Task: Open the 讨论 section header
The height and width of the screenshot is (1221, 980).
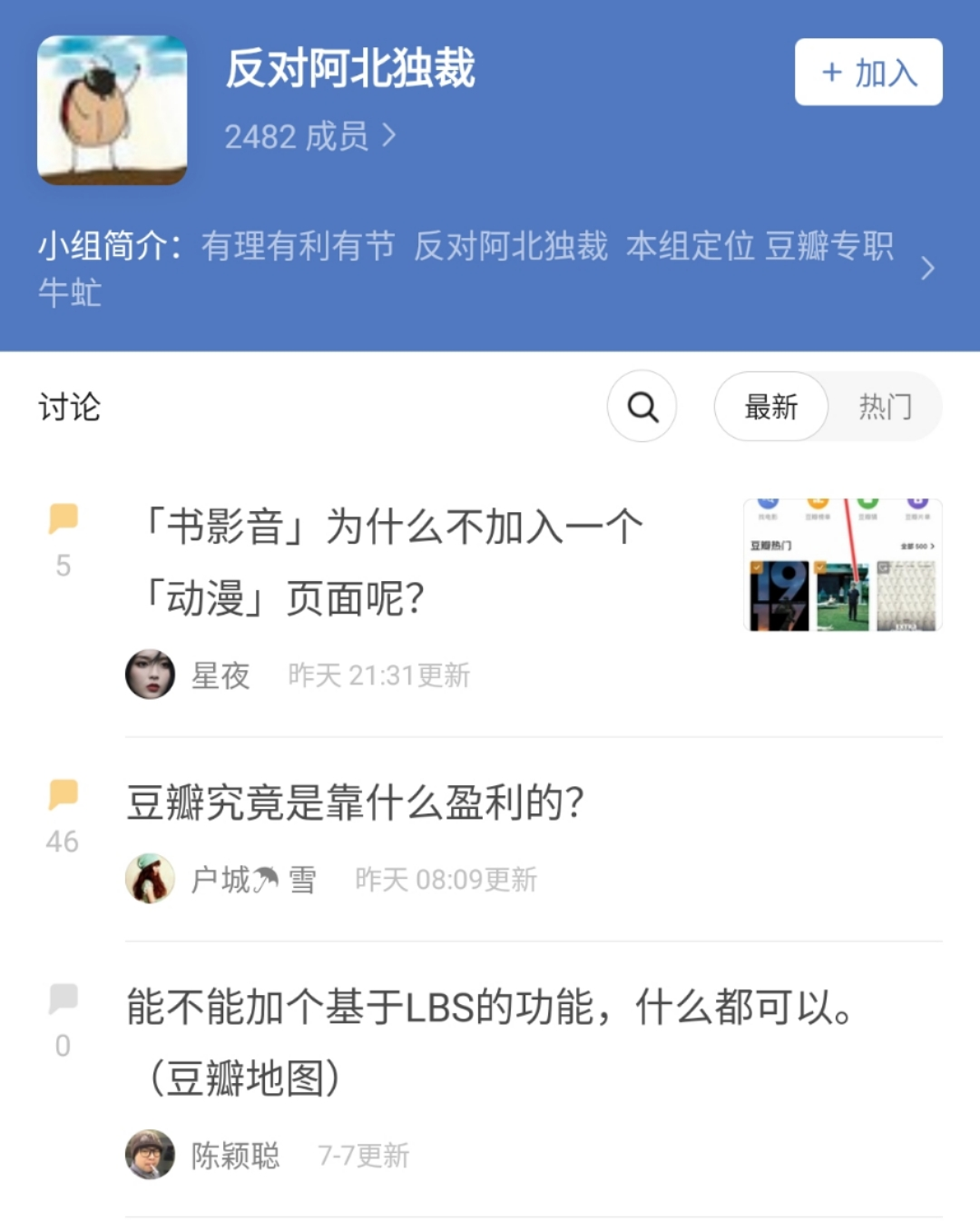Action: tap(67, 408)
